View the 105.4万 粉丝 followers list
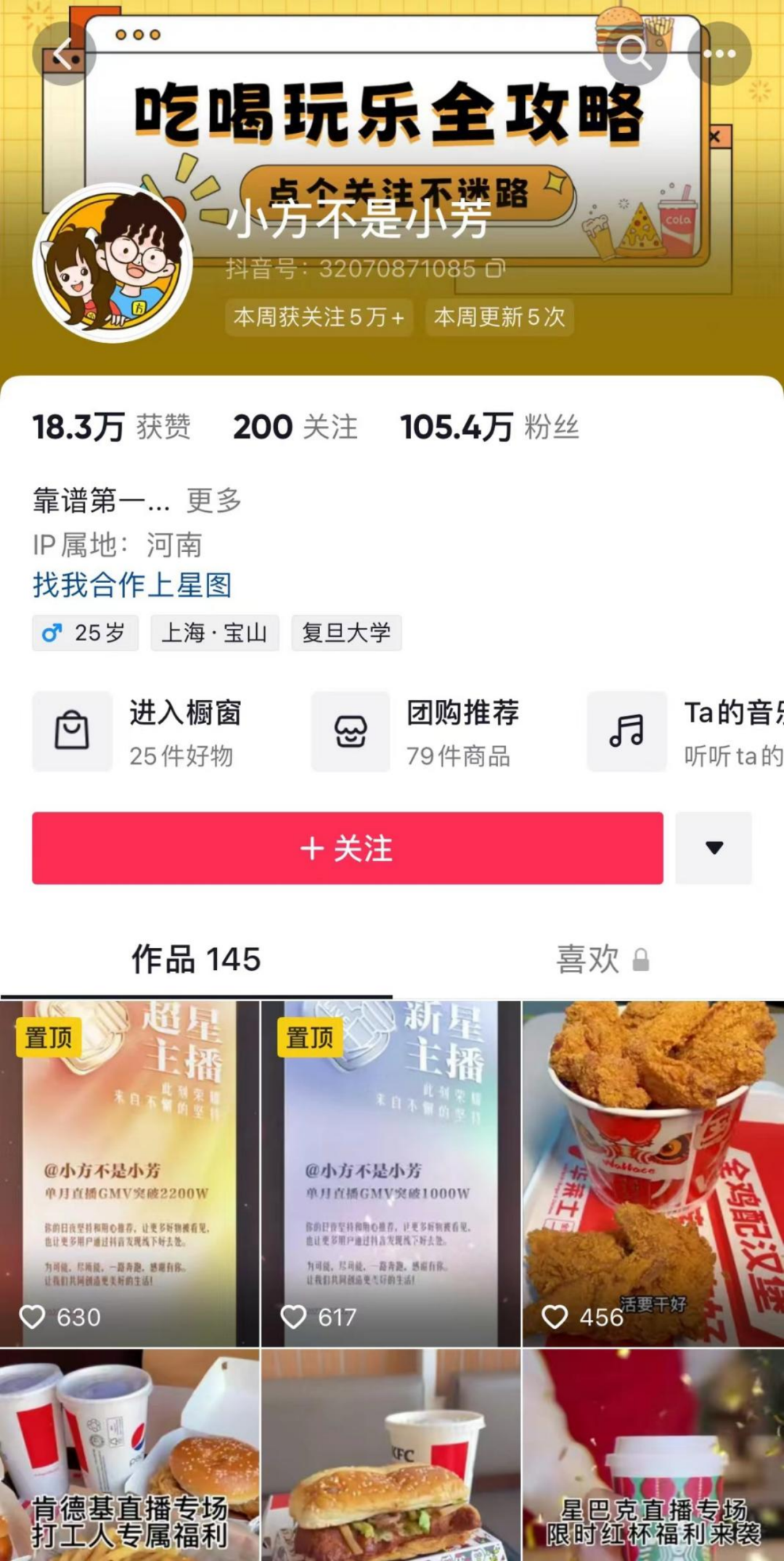This screenshot has height=1561, width=784. point(489,427)
